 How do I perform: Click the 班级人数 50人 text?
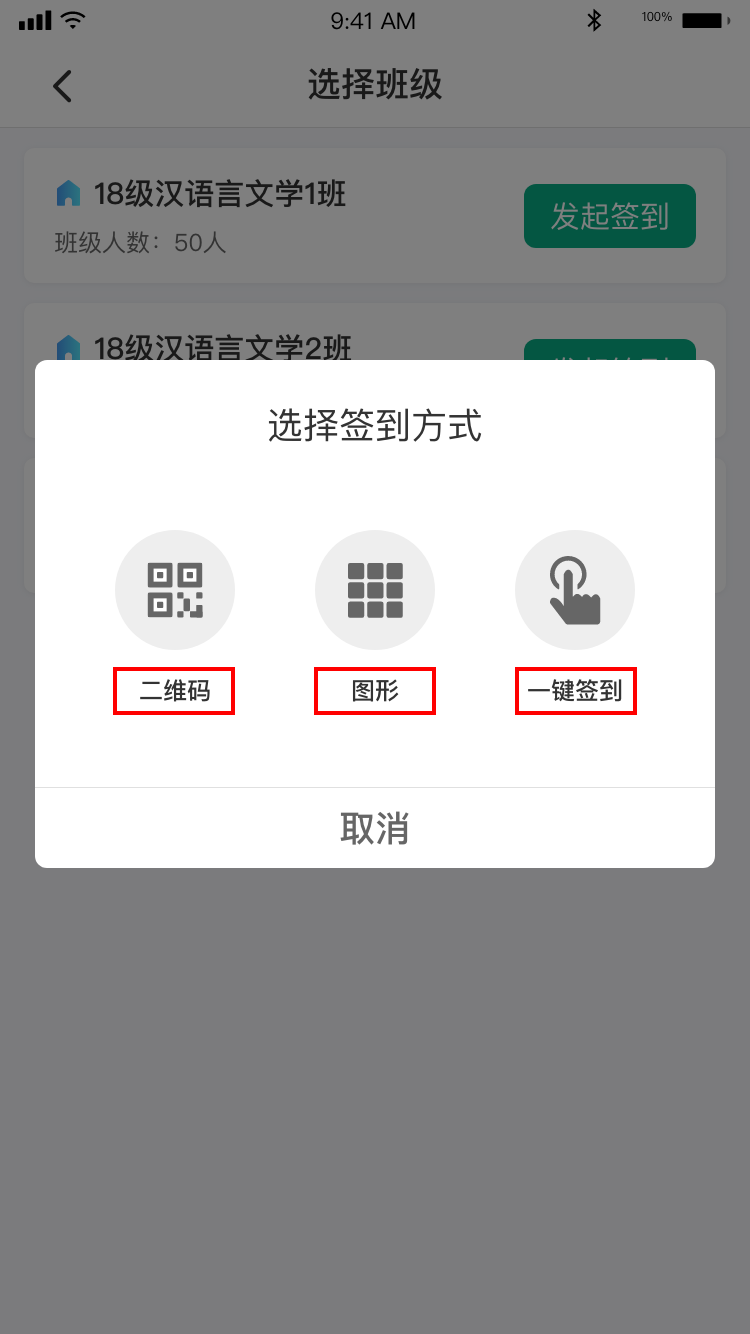(x=140, y=241)
